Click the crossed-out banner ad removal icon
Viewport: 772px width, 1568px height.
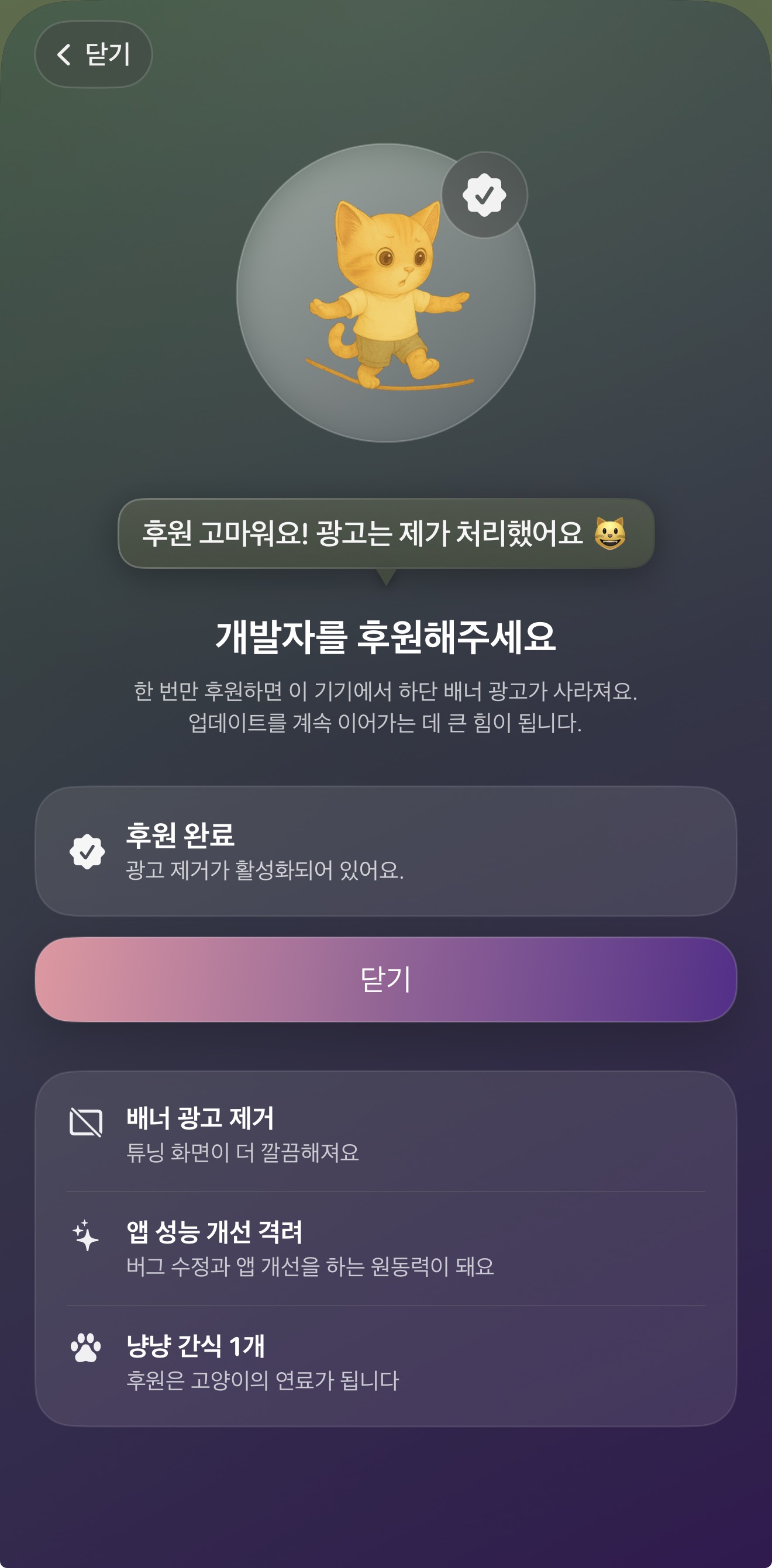point(87,1120)
